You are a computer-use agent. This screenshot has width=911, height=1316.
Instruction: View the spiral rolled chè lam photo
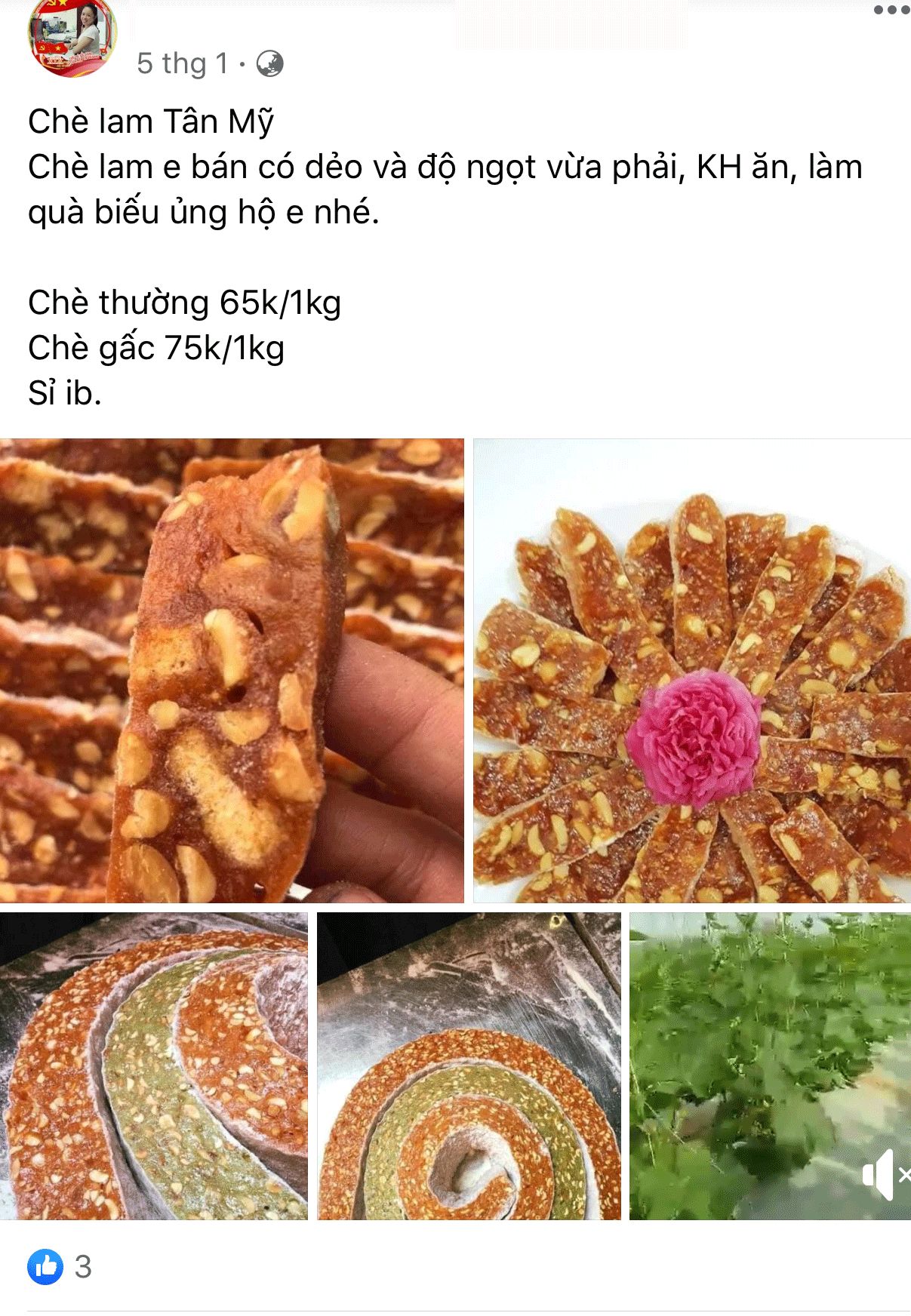tap(469, 1065)
